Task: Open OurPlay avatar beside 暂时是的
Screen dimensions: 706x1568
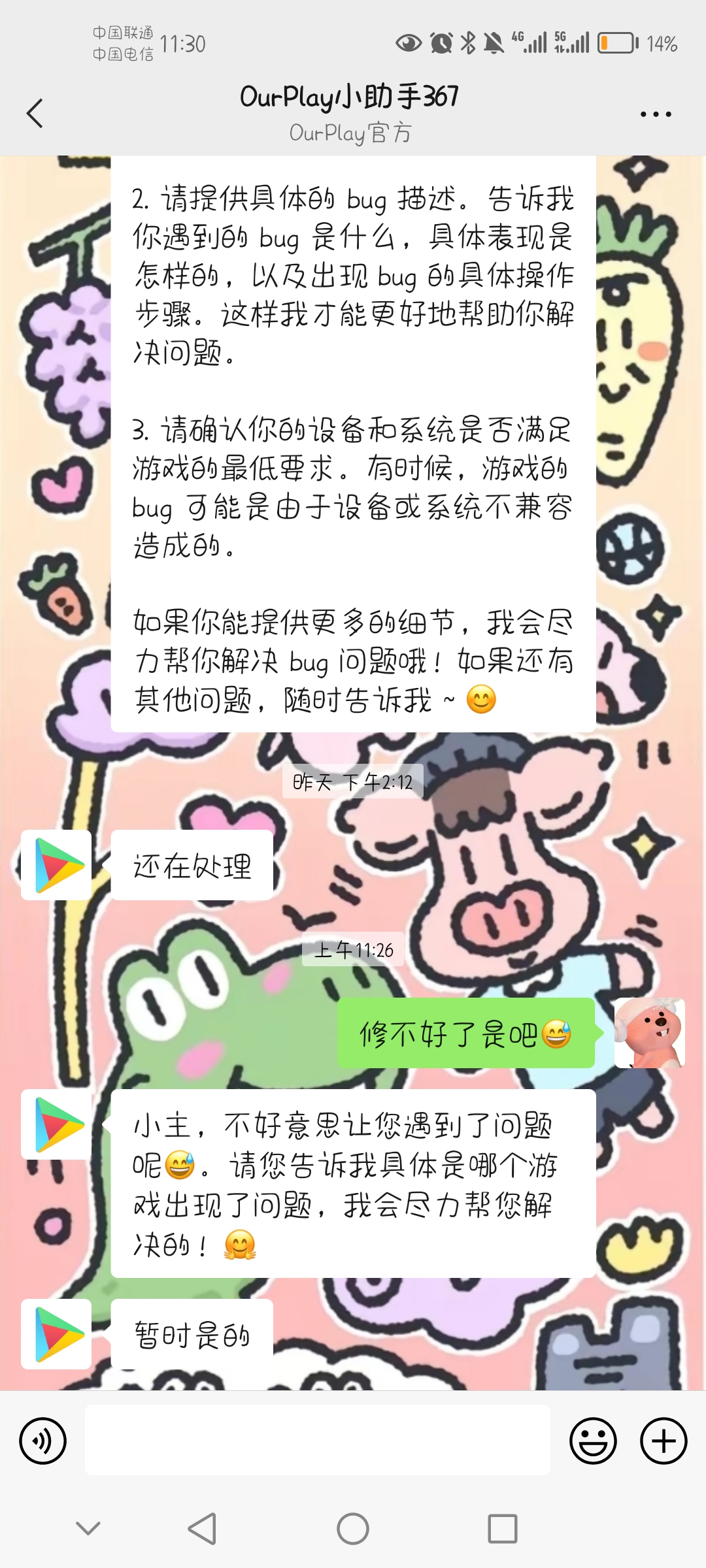Action: (57, 1333)
